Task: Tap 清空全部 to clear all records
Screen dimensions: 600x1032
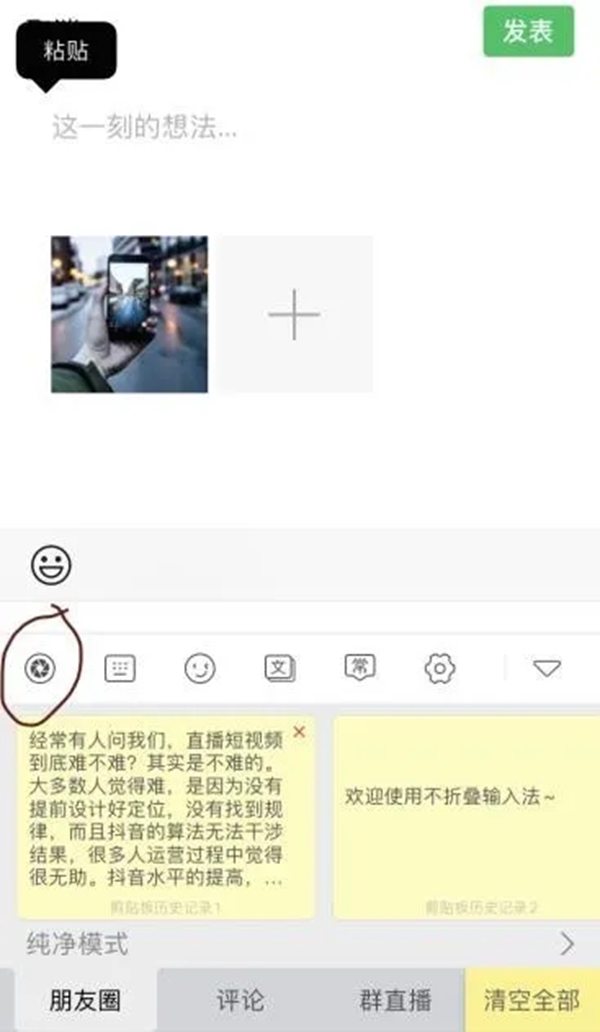Action: point(531,1000)
